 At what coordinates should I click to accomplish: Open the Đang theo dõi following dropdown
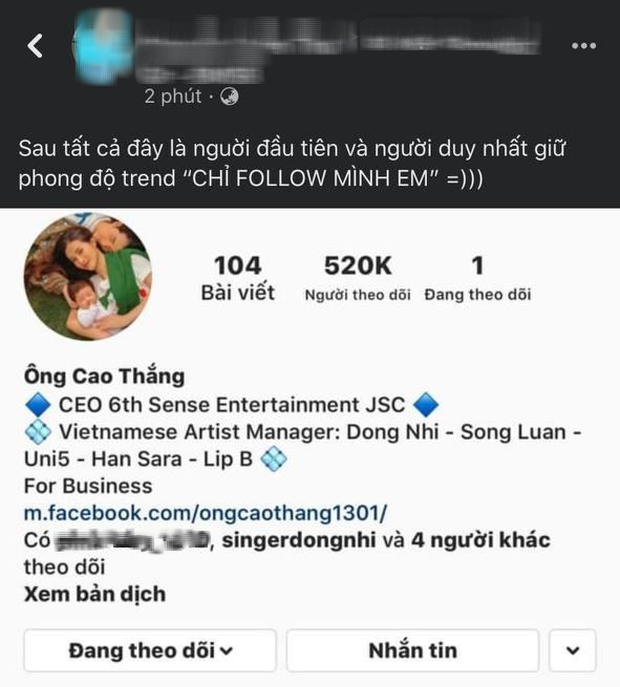[150, 651]
